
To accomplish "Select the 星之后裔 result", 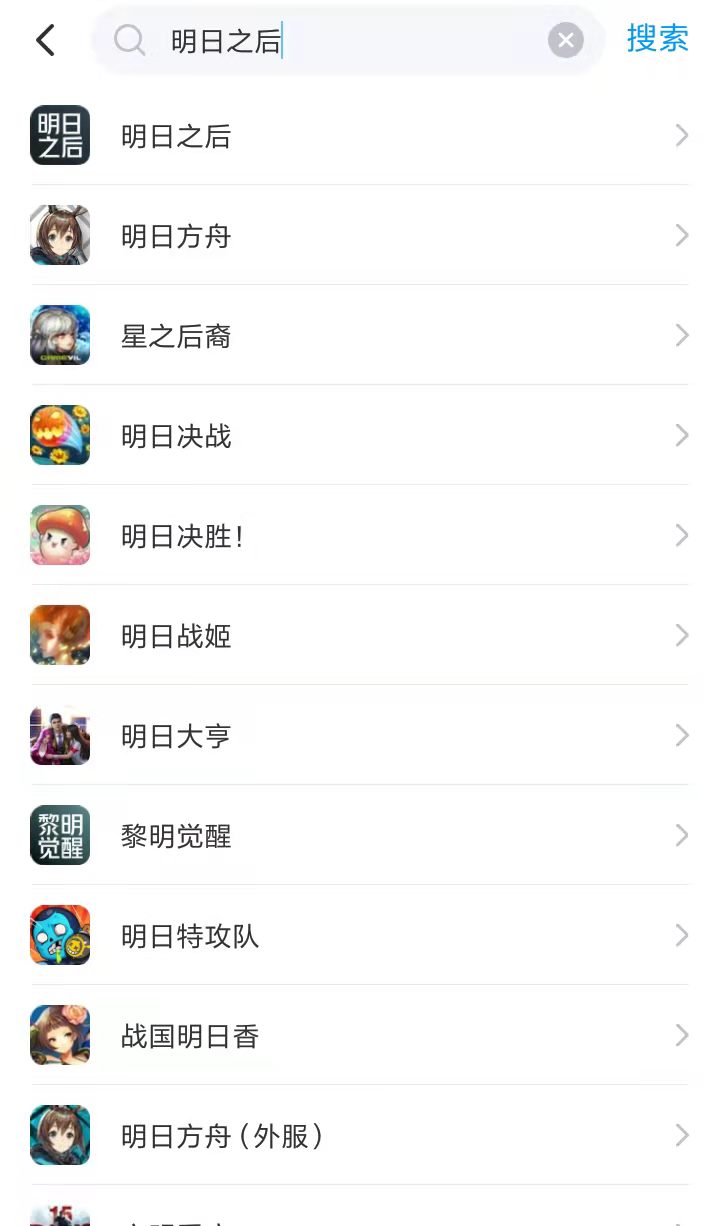I will pos(176,336).
